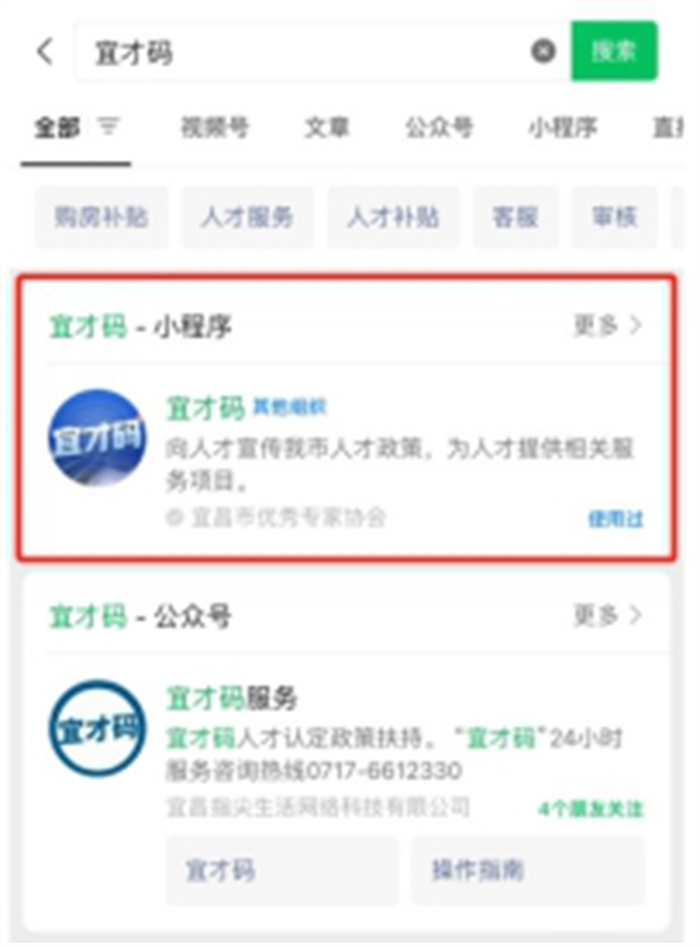Select the 人才服务 chip
This screenshot has height=948, width=700.
pos(247,218)
